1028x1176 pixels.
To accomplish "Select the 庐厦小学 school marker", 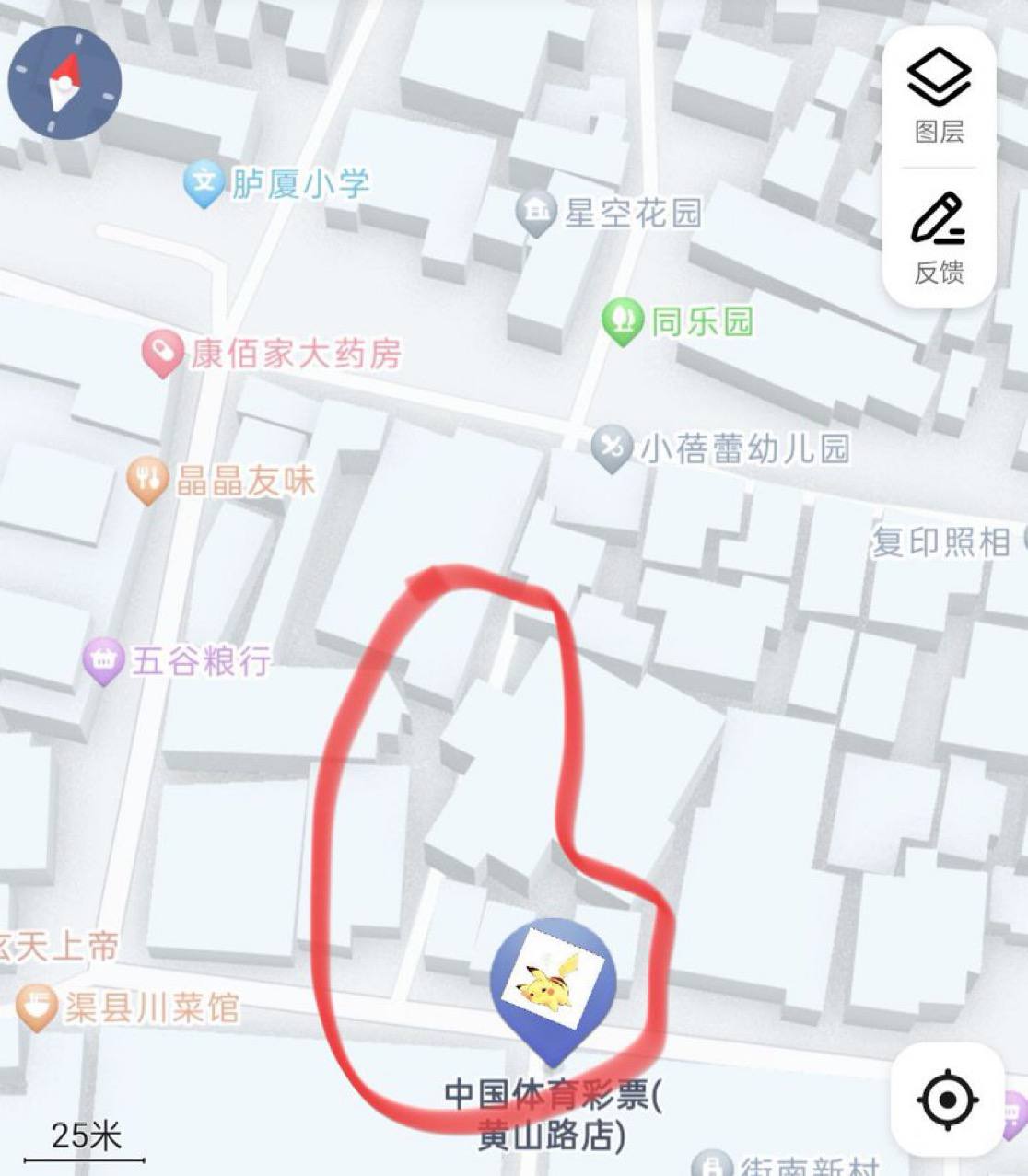I will [203, 181].
